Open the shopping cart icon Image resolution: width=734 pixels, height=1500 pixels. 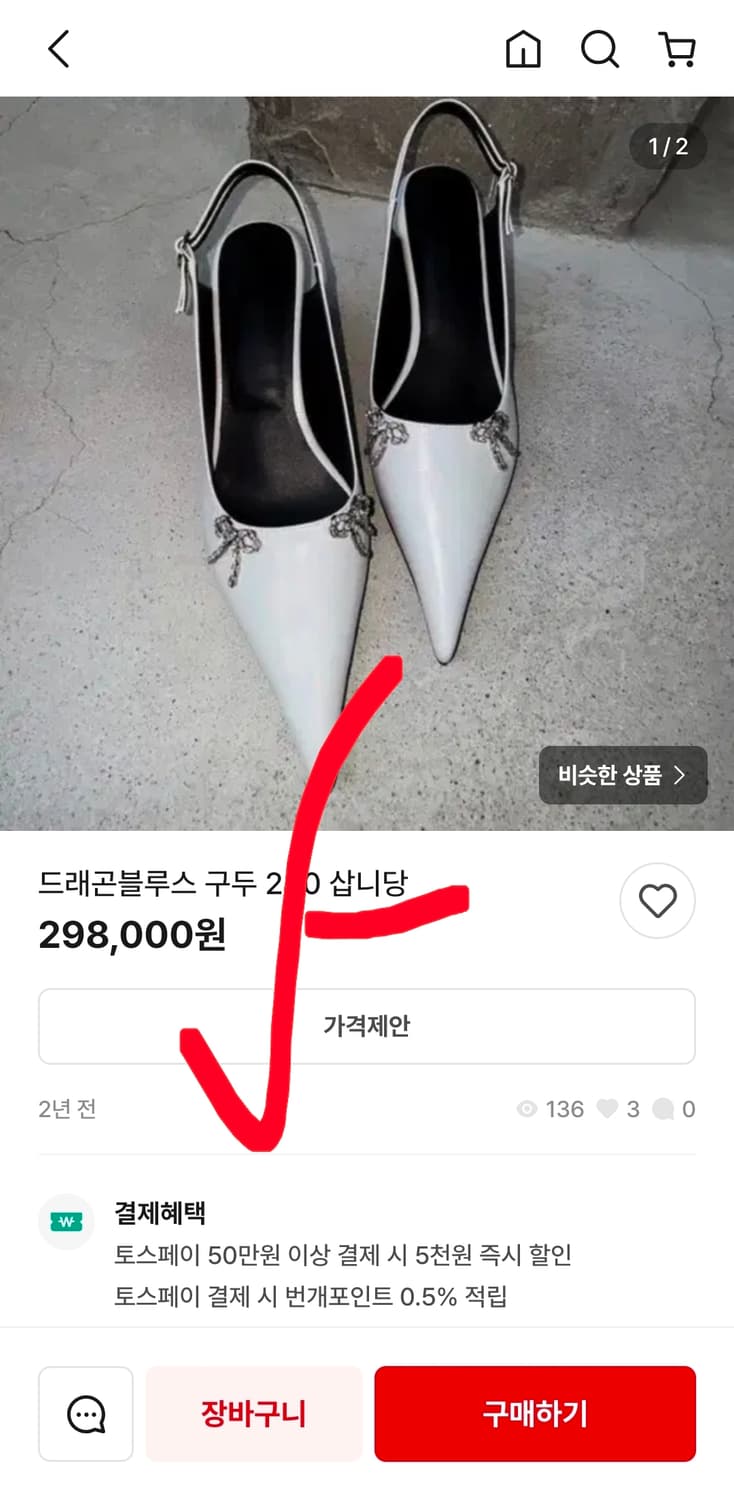point(677,47)
